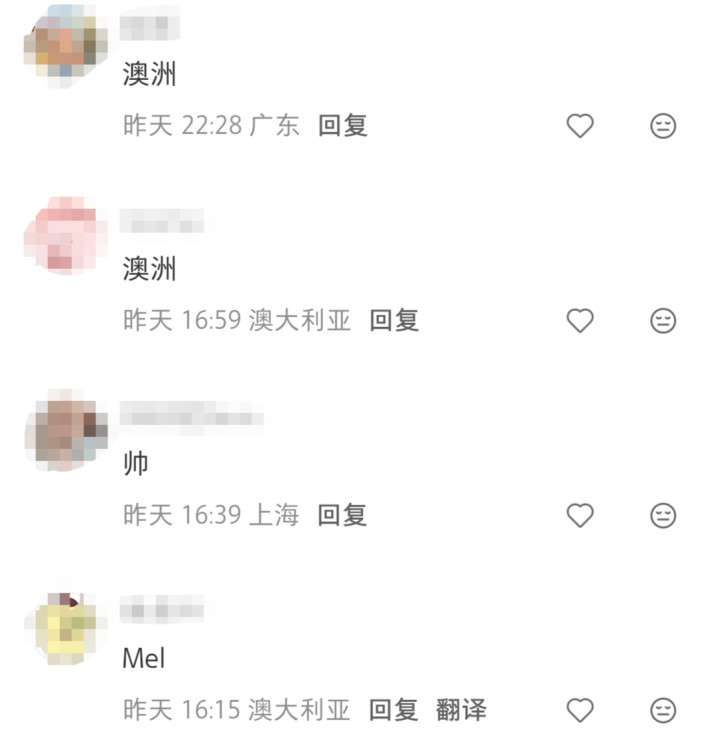Dislike the 澳洲 comment posted at 22:28

pyautogui.click(x=663, y=126)
